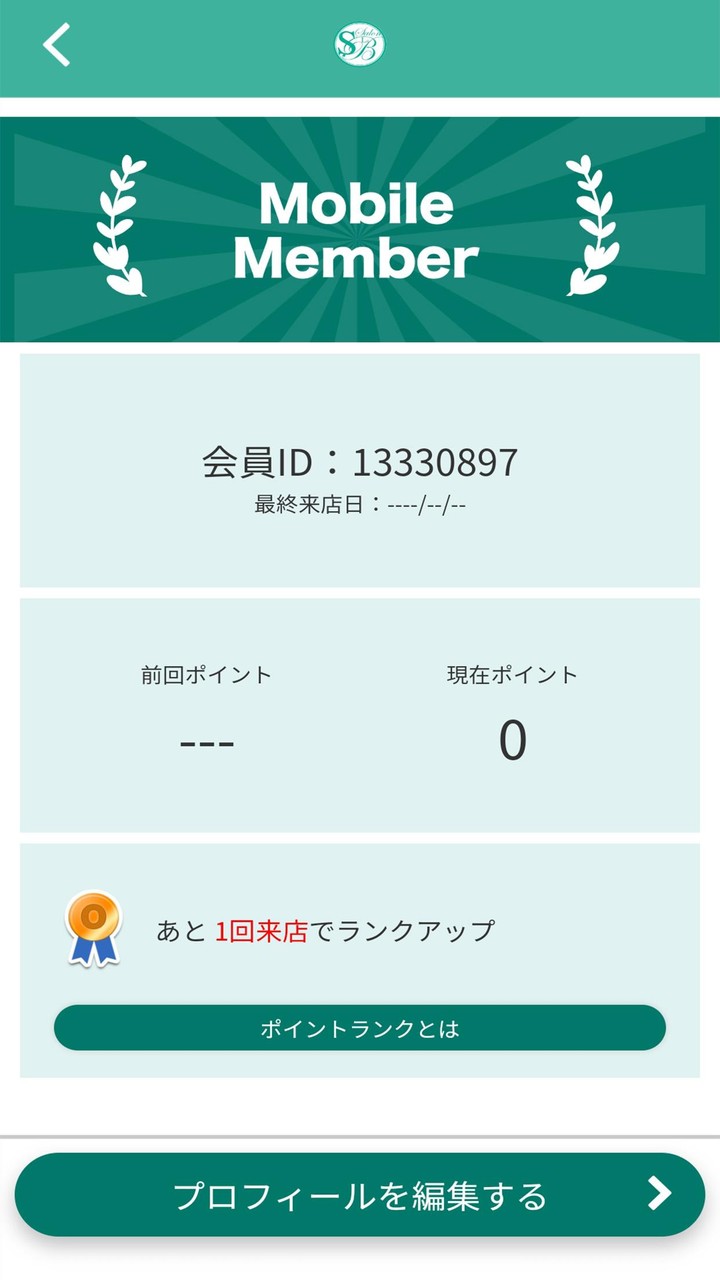
Task: Tap the 現在ポイント value 0
Action: 513,737
